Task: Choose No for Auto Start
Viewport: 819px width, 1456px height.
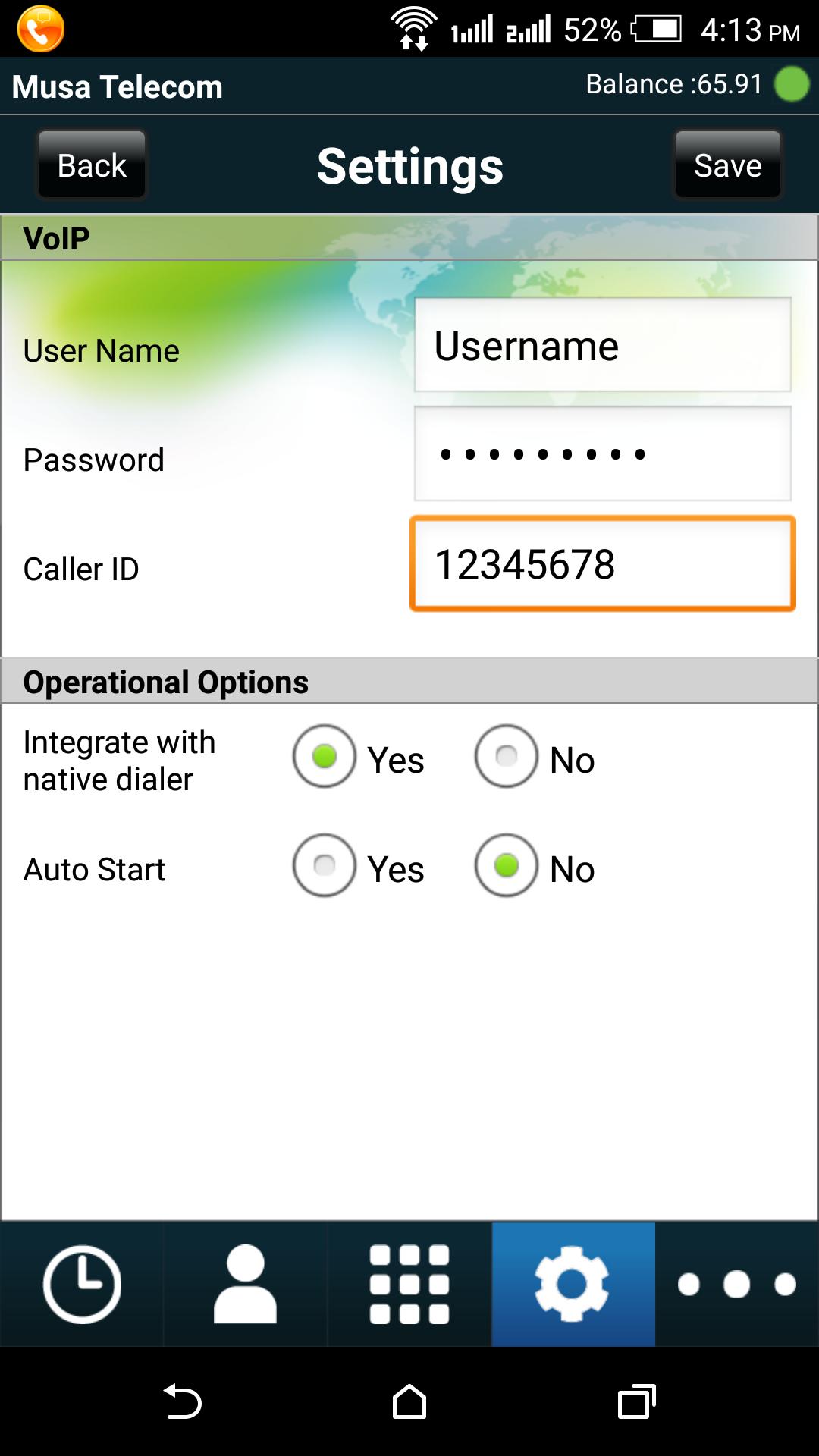Action: point(507,866)
